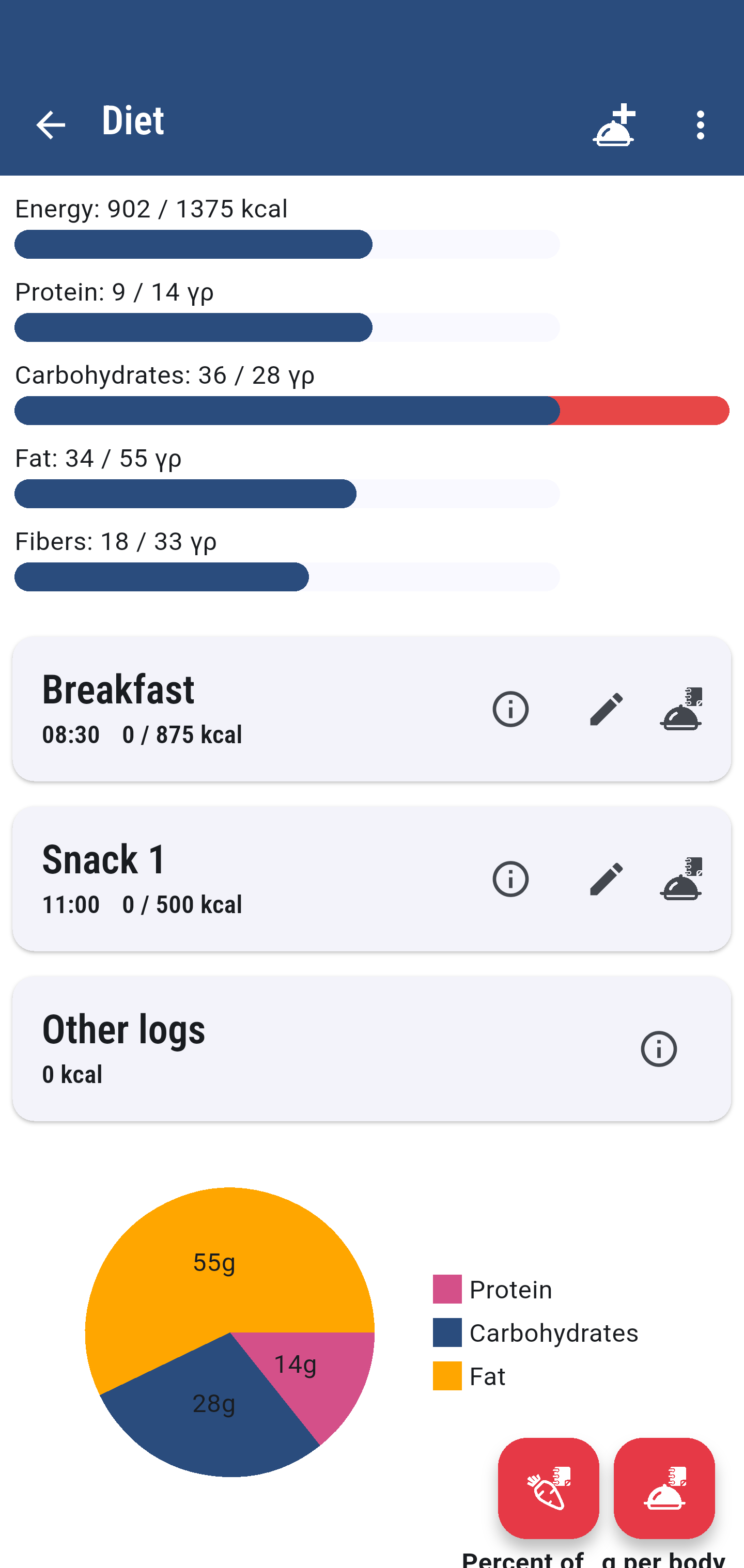This screenshot has height=1568, width=744.
Task: Log a meal to Snack 1
Action: coord(680,879)
